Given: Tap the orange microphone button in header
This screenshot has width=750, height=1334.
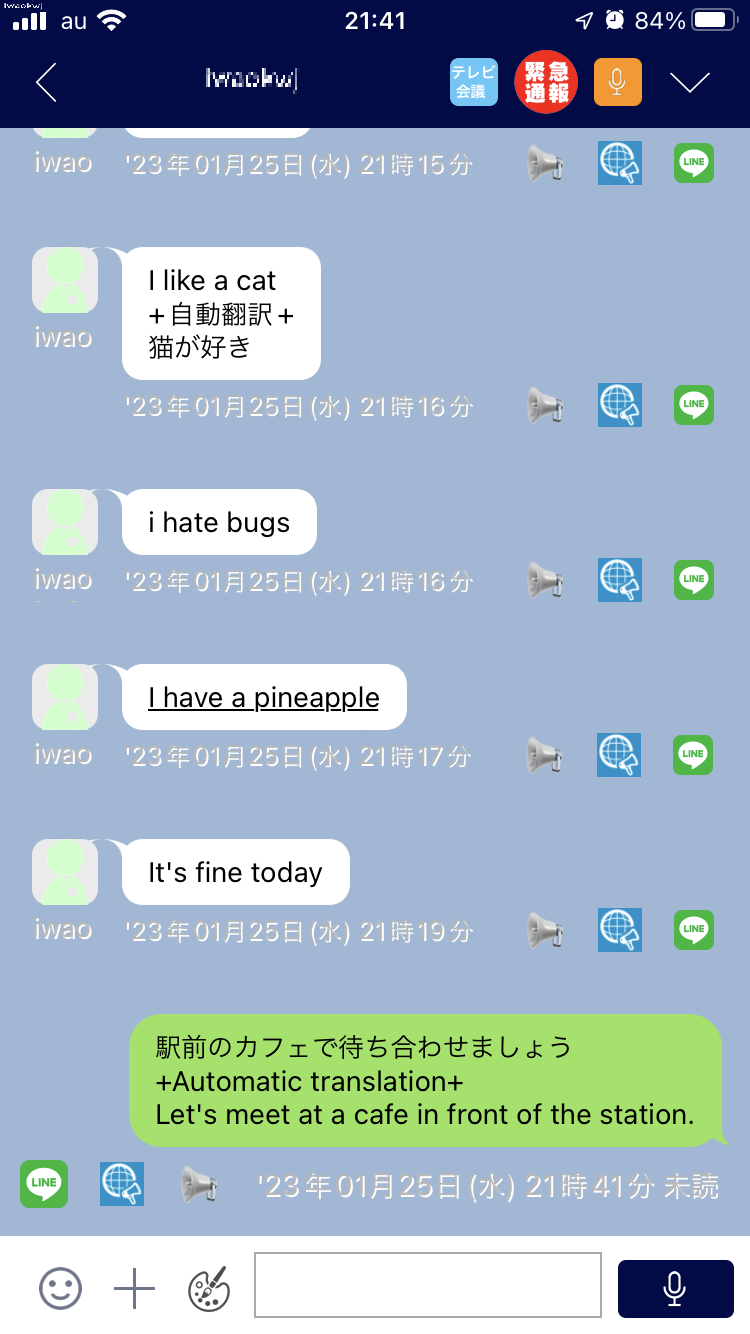Looking at the screenshot, I should 617,82.
